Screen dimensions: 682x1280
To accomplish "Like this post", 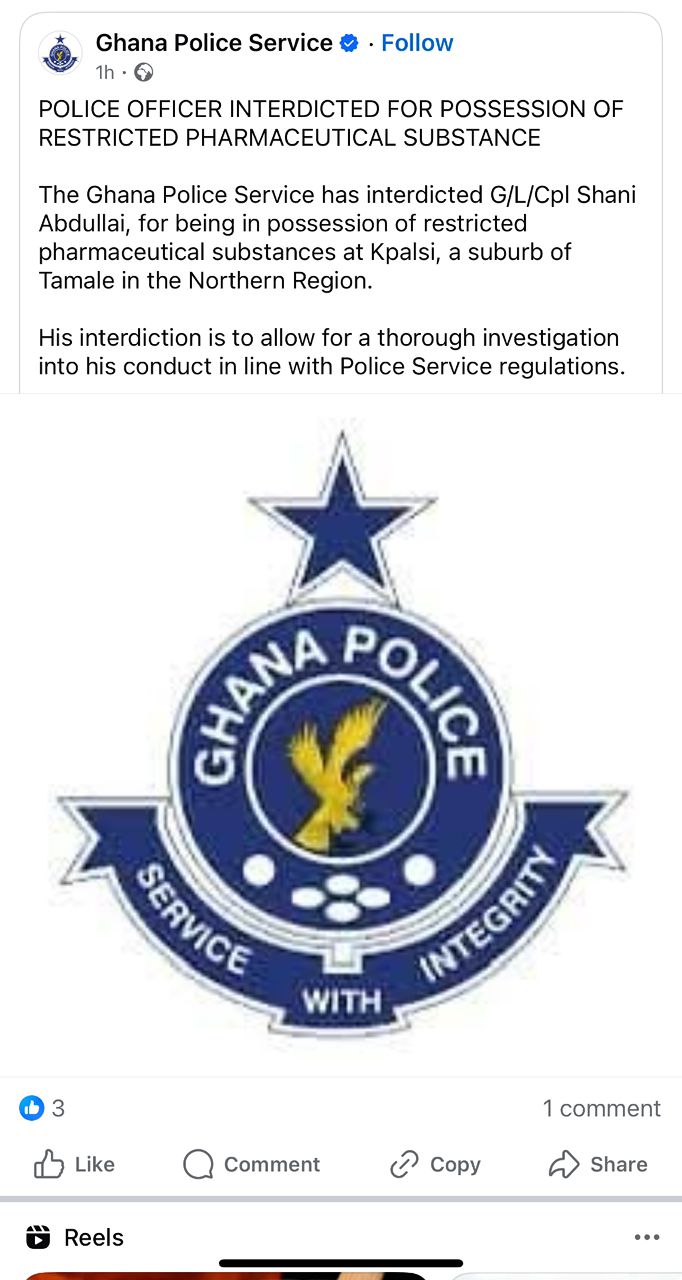I will pyautogui.click(x=75, y=1164).
